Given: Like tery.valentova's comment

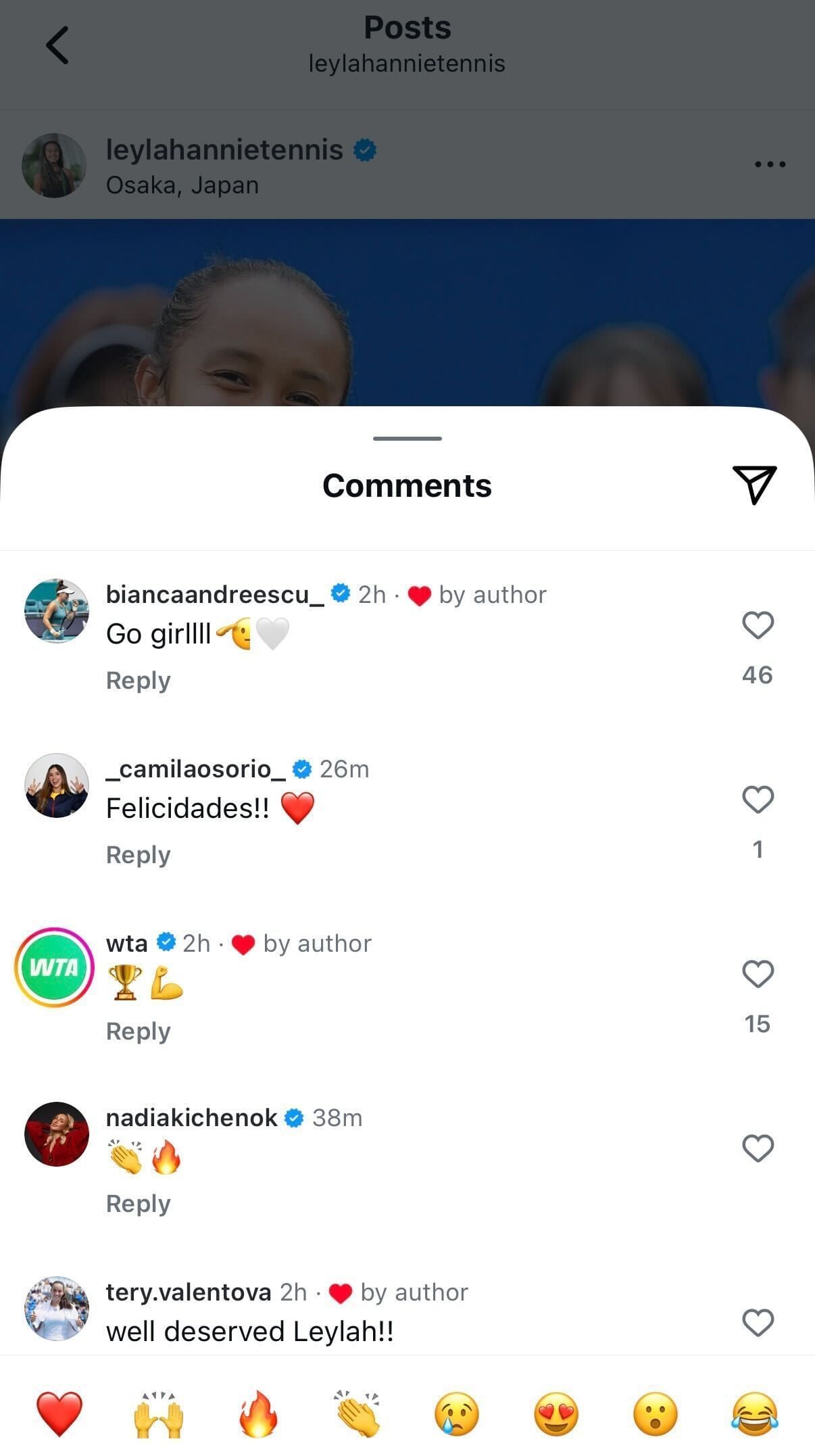Looking at the screenshot, I should [758, 1323].
